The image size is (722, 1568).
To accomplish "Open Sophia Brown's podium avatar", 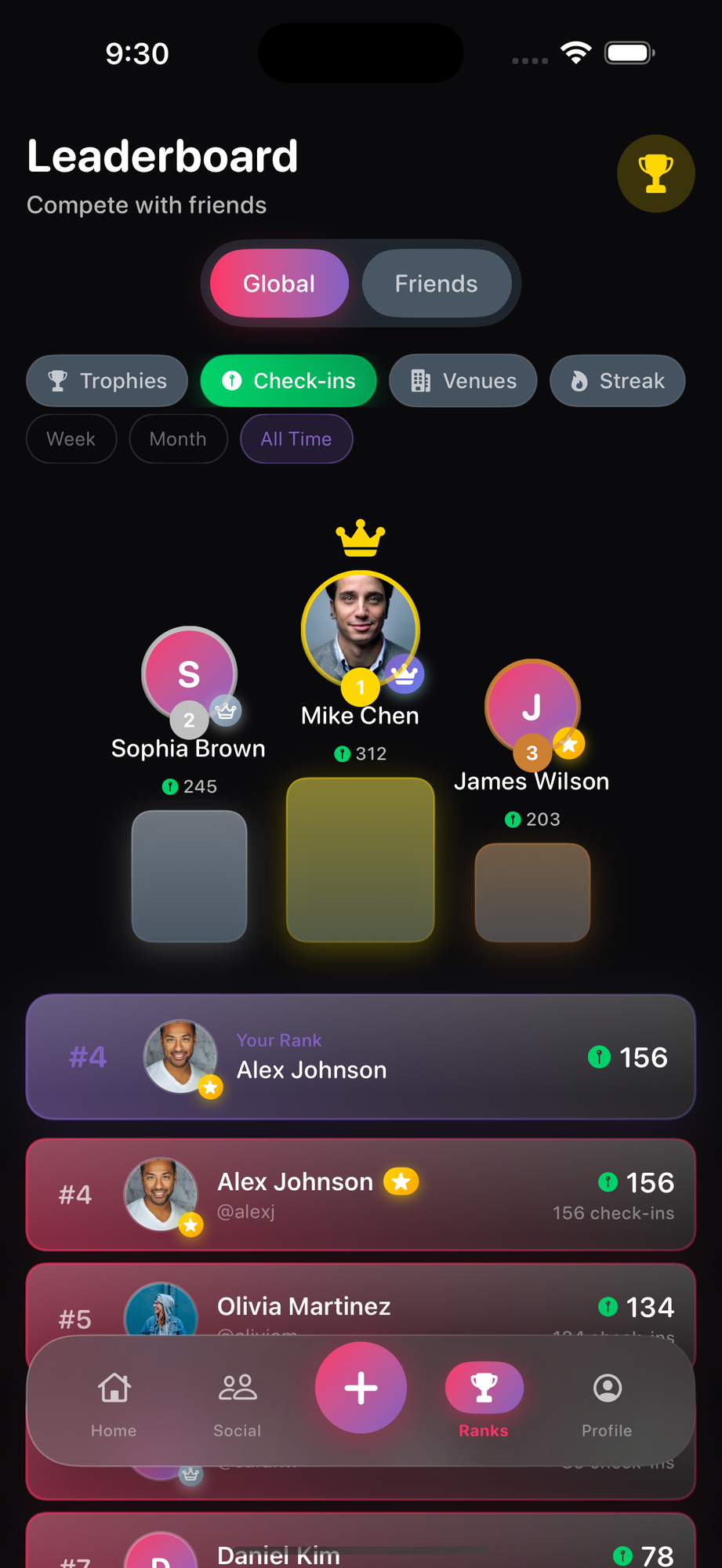I will coord(189,673).
